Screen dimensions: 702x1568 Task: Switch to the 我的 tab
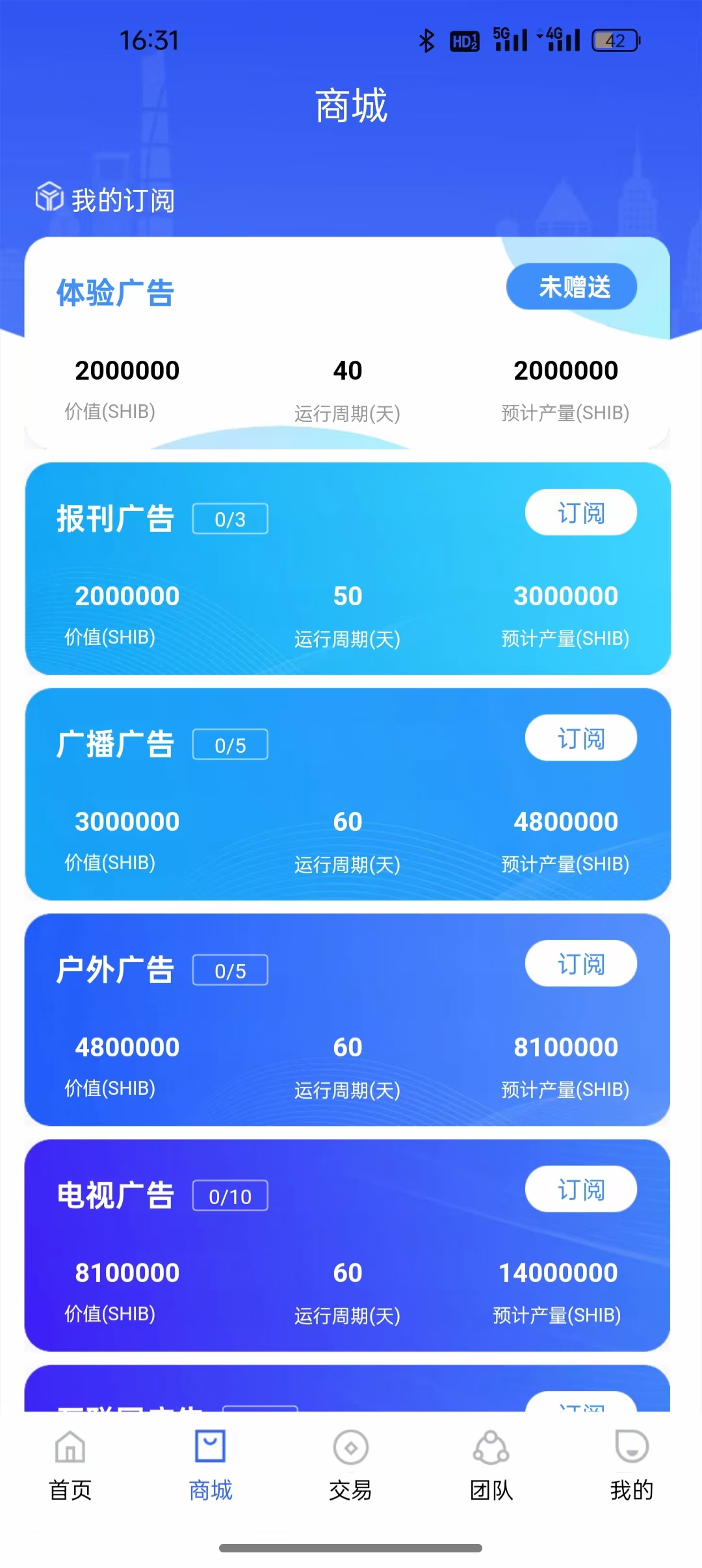[x=631, y=1465]
